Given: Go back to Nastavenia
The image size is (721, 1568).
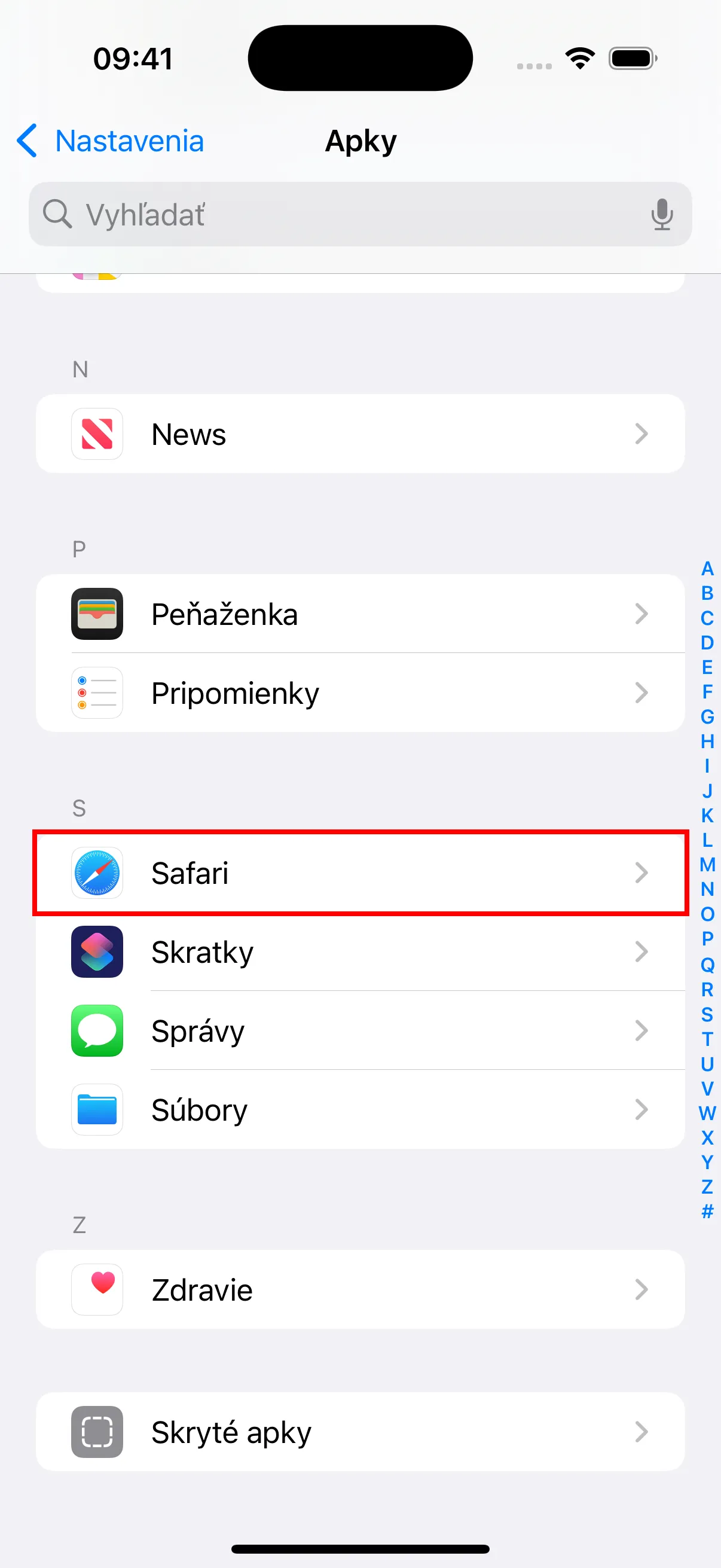Looking at the screenshot, I should pos(111,141).
